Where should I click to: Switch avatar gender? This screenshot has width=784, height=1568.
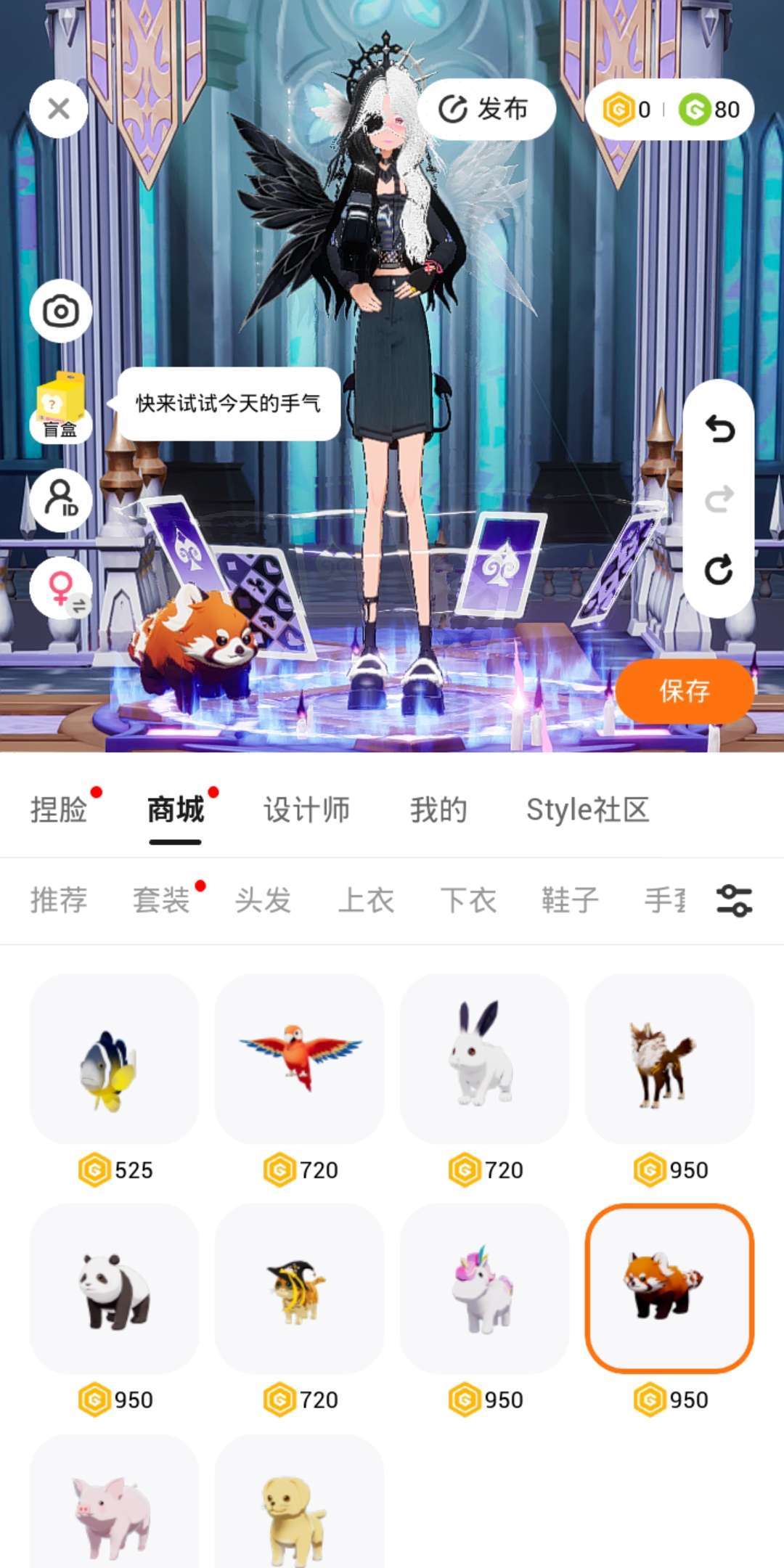coord(61,588)
